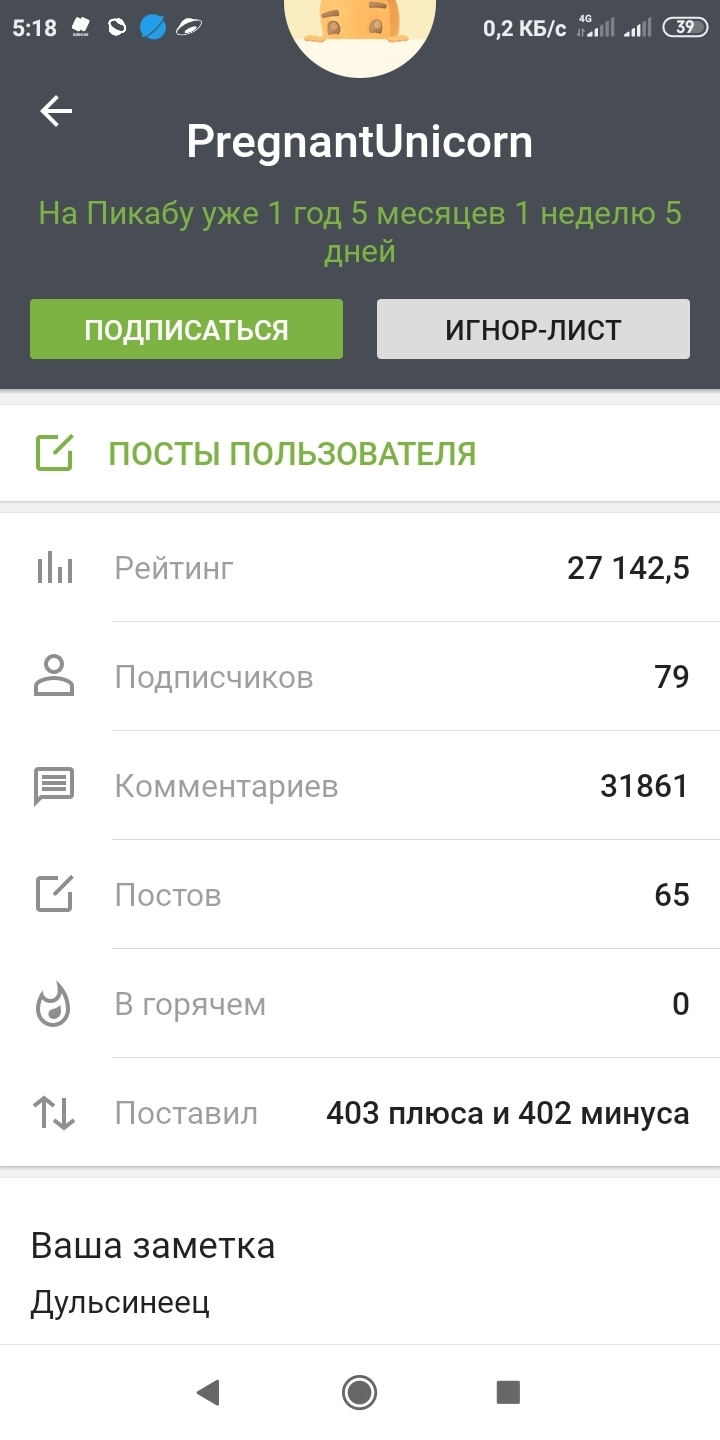Add user to ИГНОР-ЛИСТ

tap(533, 329)
